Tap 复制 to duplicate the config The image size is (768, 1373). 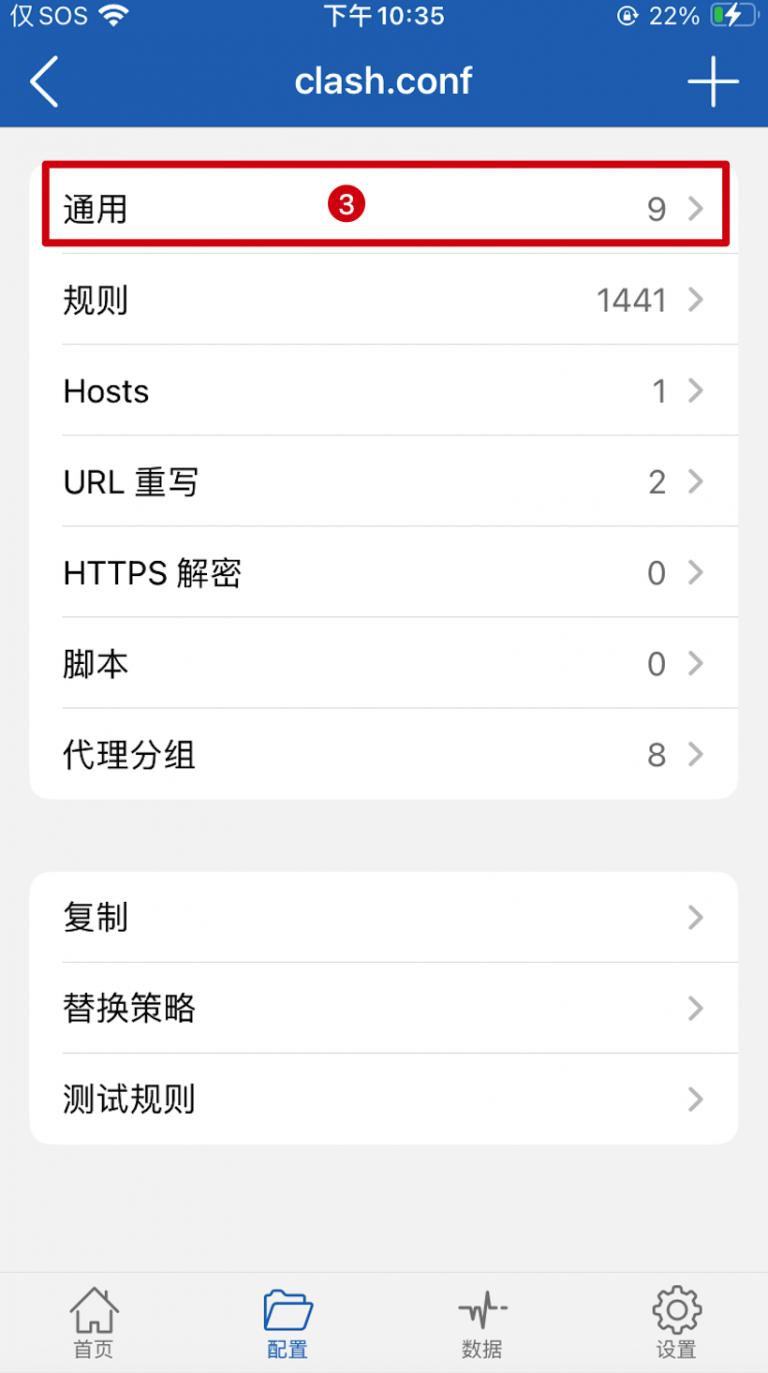coord(384,917)
